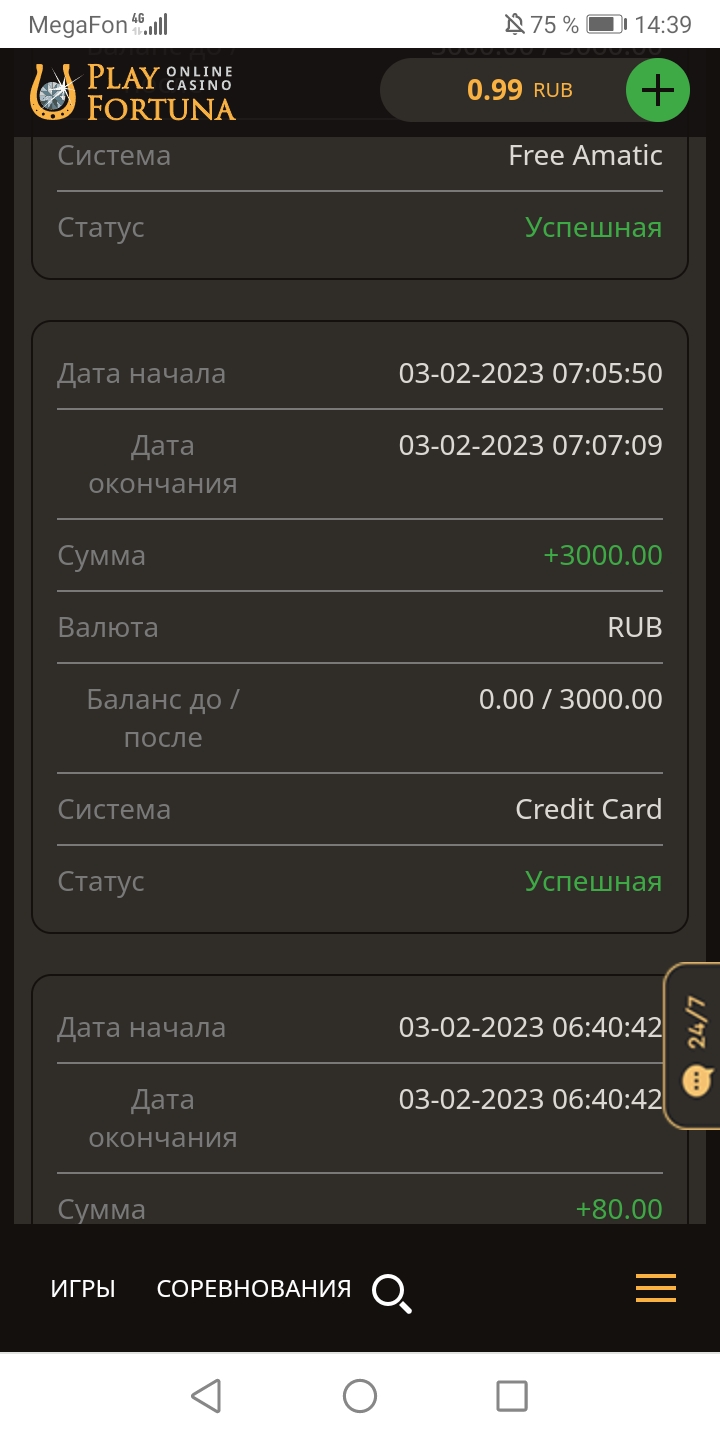Open the recent apps button
The width and height of the screenshot is (720, 1440).
(512, 1396)
